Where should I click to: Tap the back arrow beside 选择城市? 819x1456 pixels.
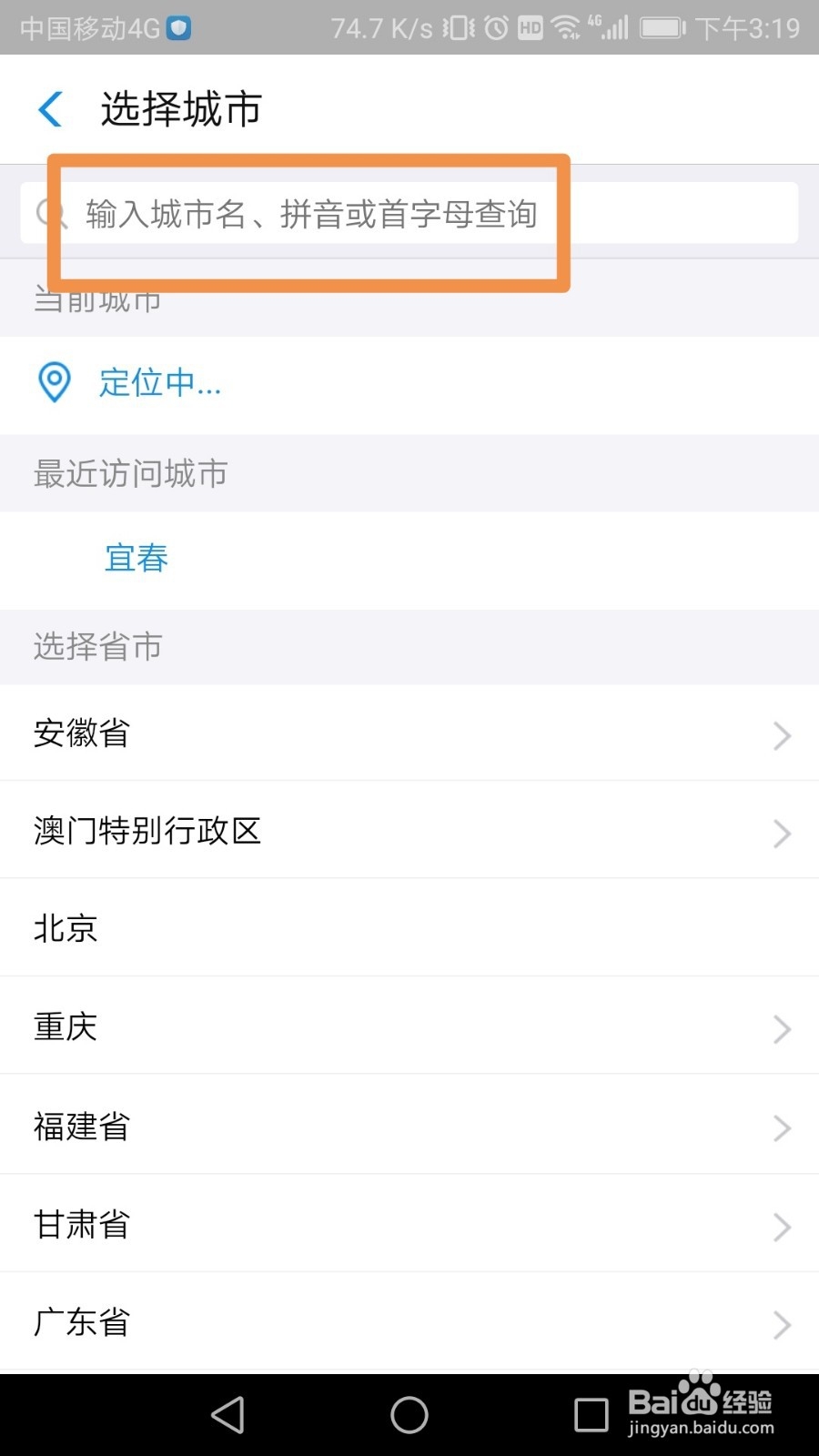(50, 108)
